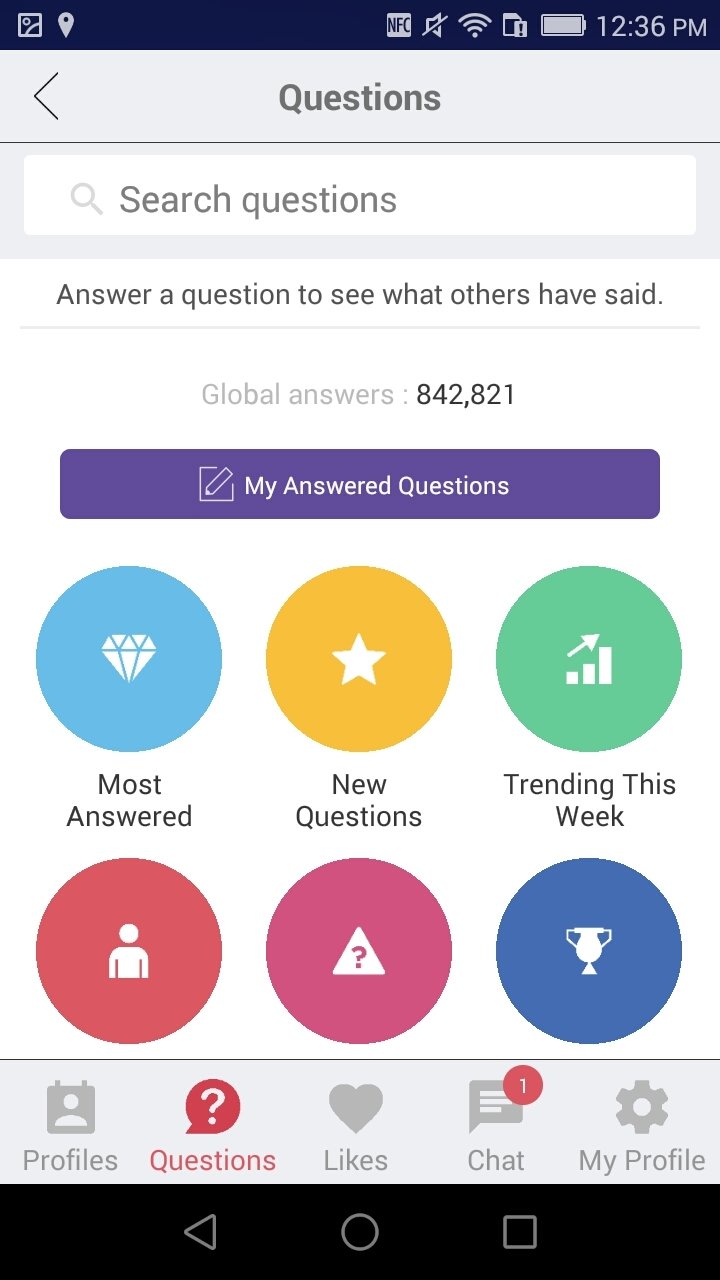720x1280 pixels.
Task: Tap the system home button
Action: click(360, 1232)
